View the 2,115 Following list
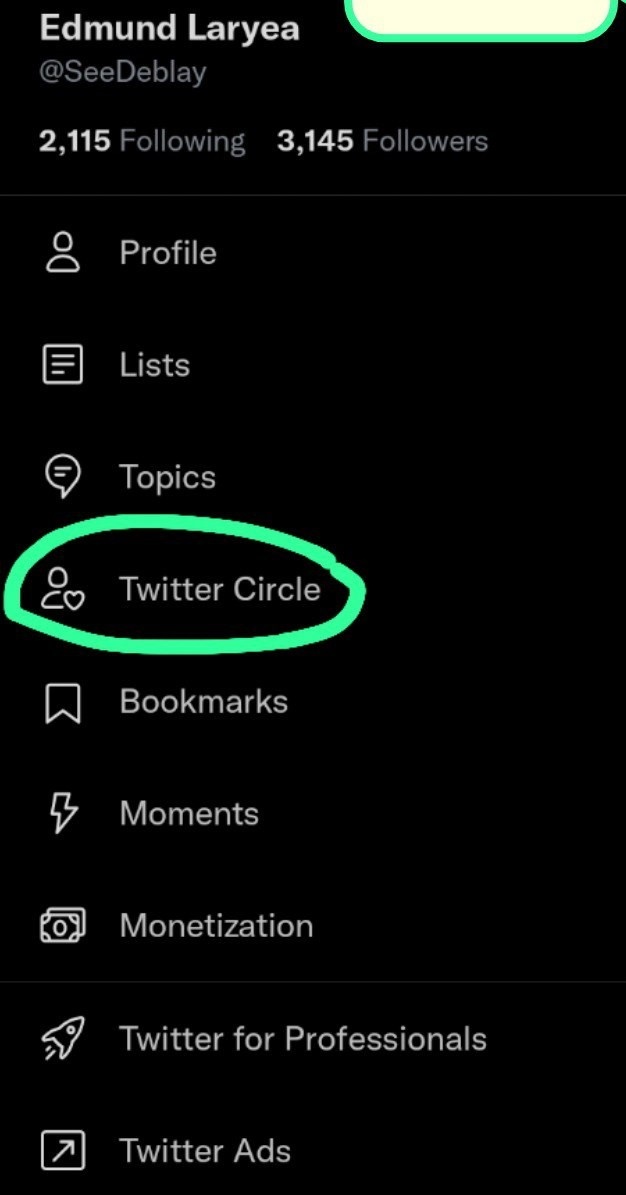The height and width of the screenshot is (1195, 626). tap(142, 141)
